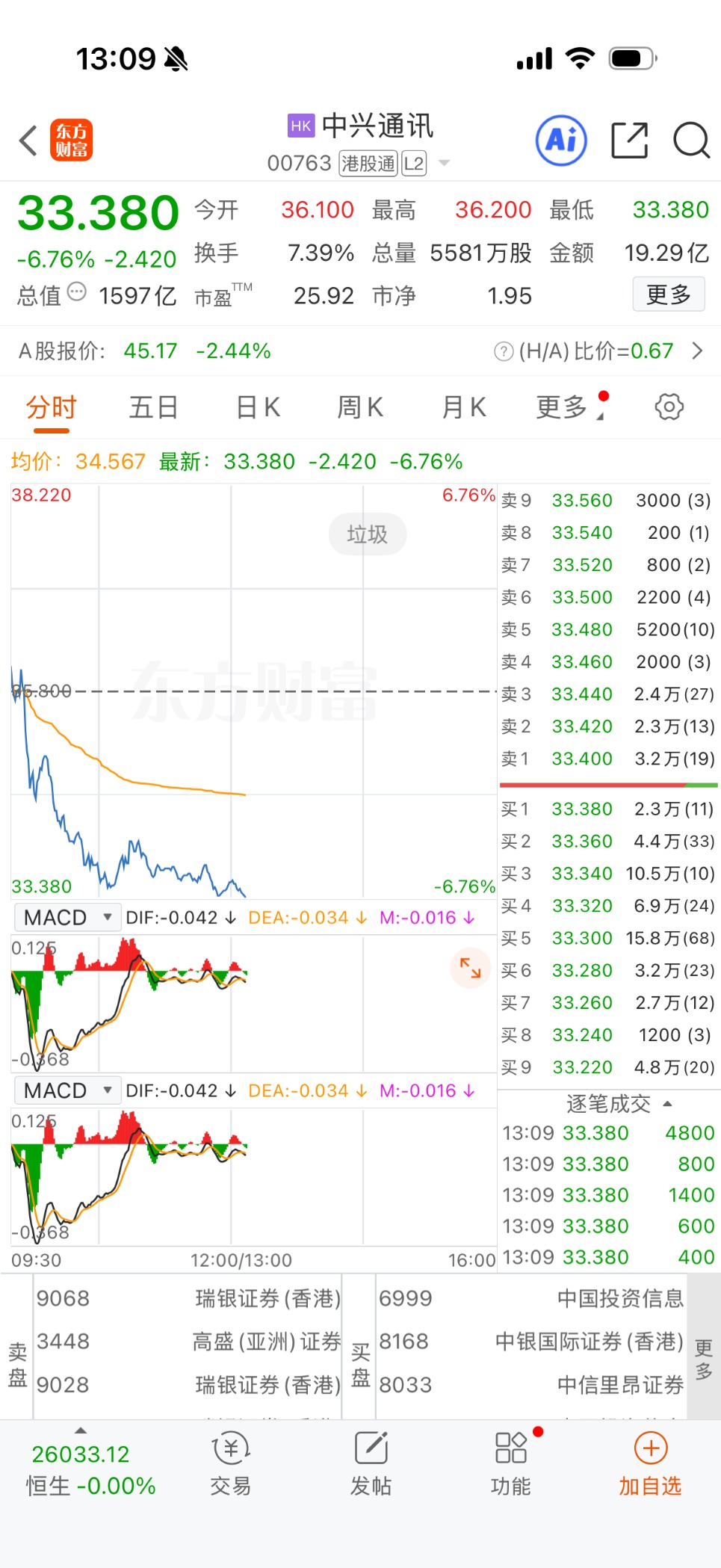Add stock to watchlist with 加自选
721x1568 pixels.
click(650, 1463)
